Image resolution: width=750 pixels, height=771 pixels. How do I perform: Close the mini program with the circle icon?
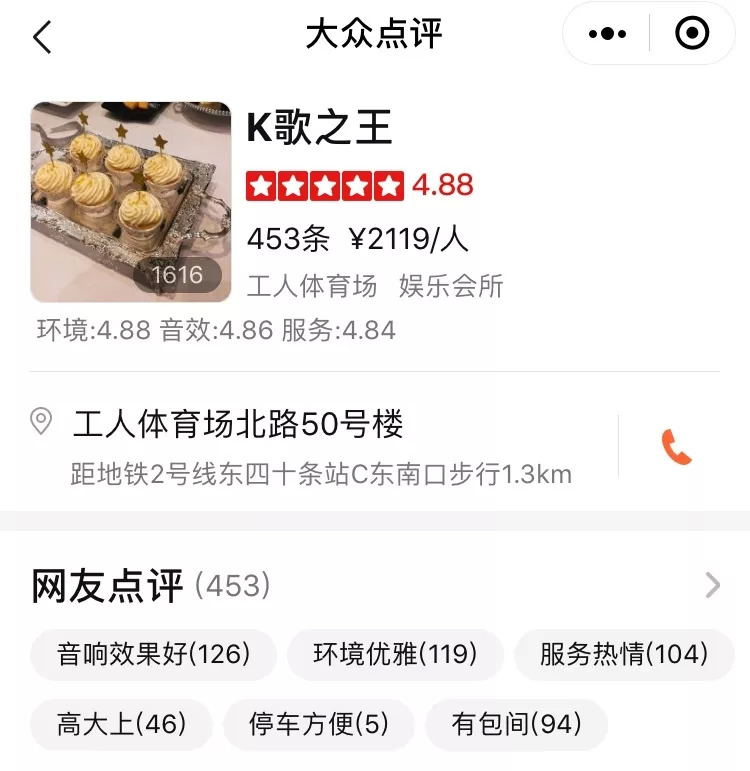coord(692,35)
